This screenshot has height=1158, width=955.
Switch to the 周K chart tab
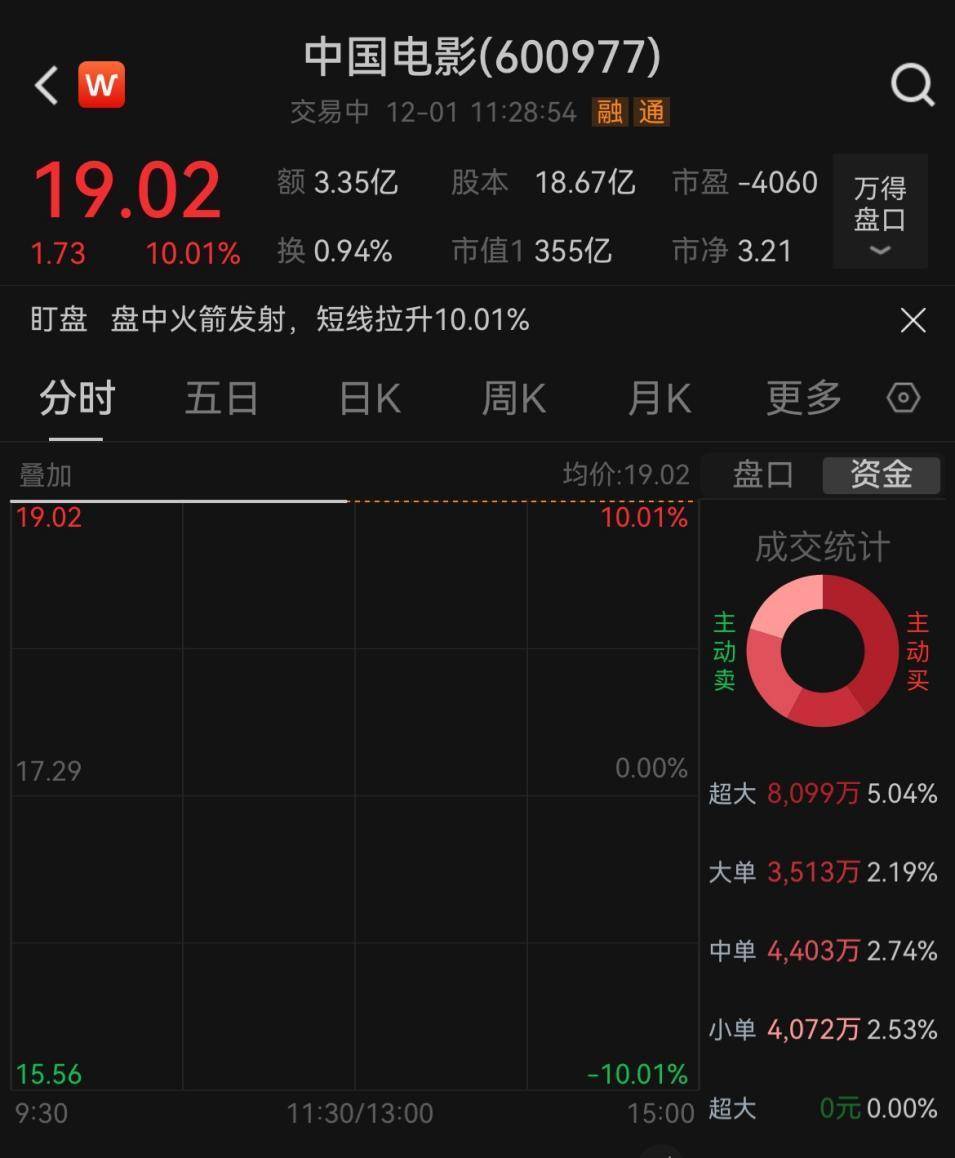point(514,399)
